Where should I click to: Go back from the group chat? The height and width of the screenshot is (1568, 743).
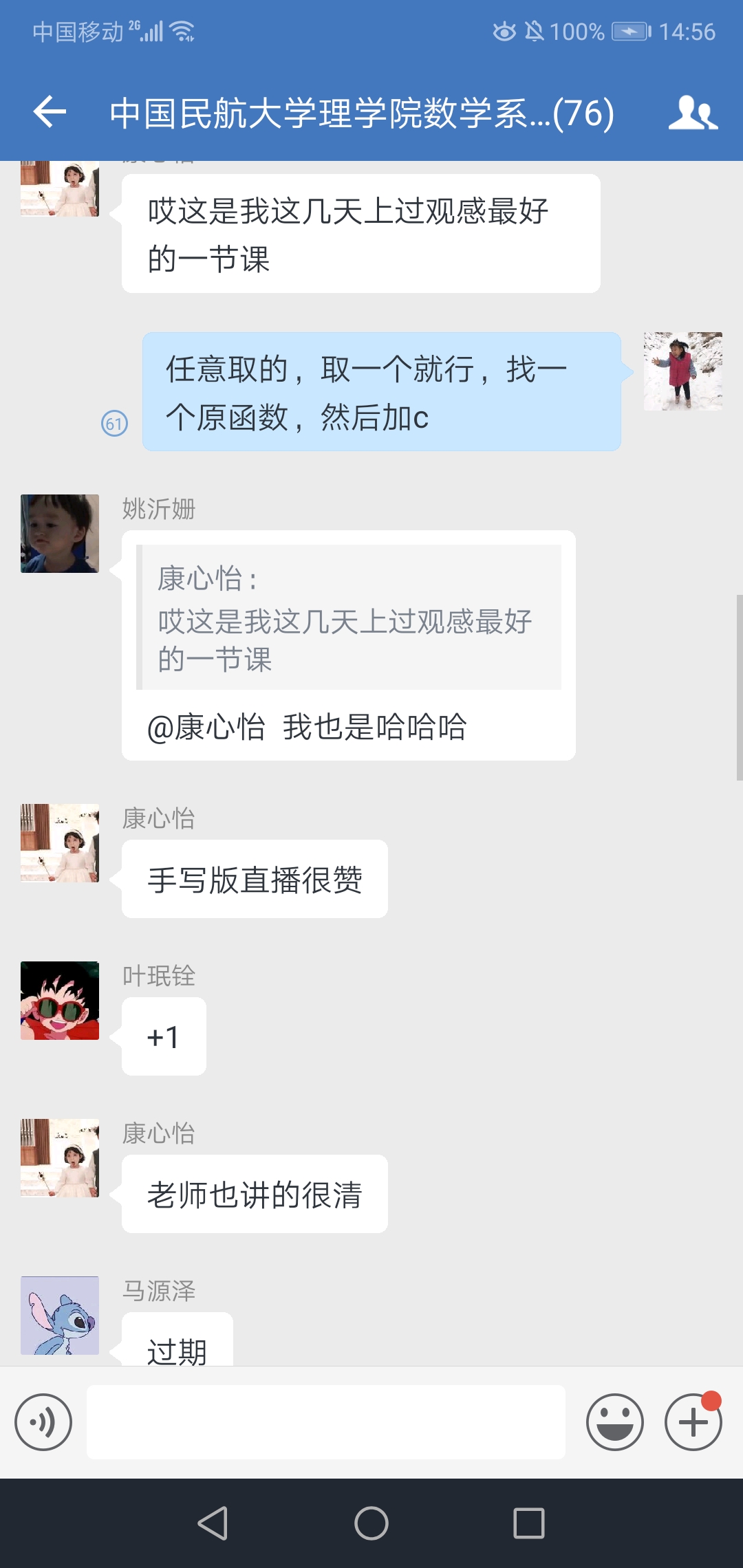coord(50,112)
